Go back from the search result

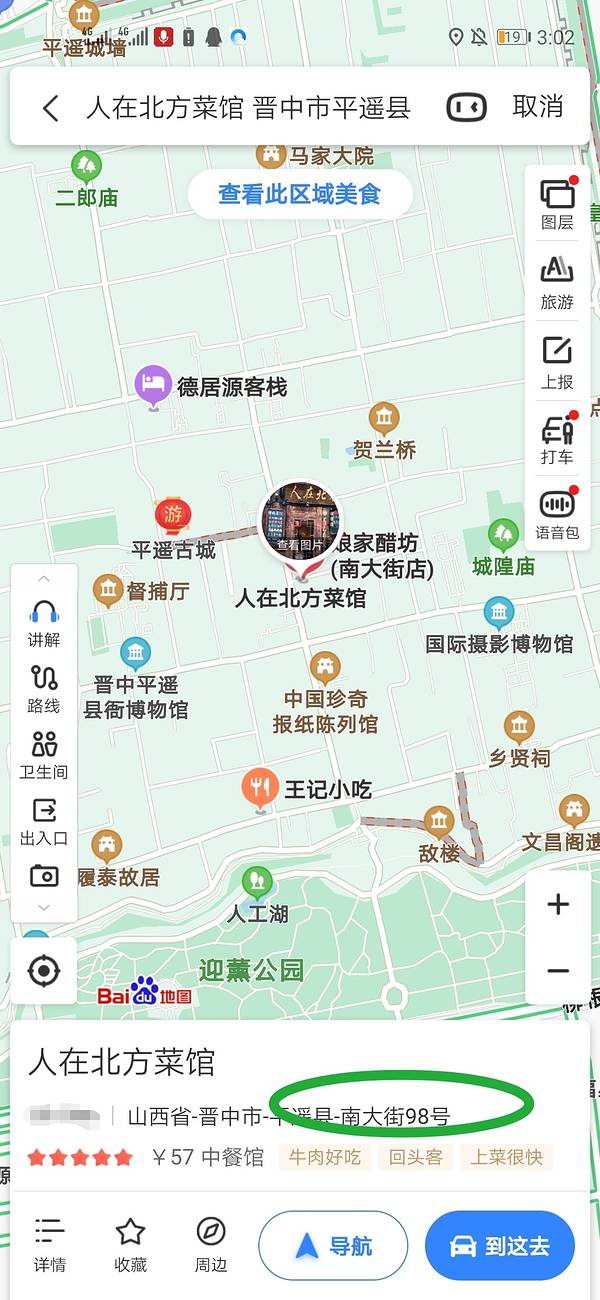pos(50,108)
